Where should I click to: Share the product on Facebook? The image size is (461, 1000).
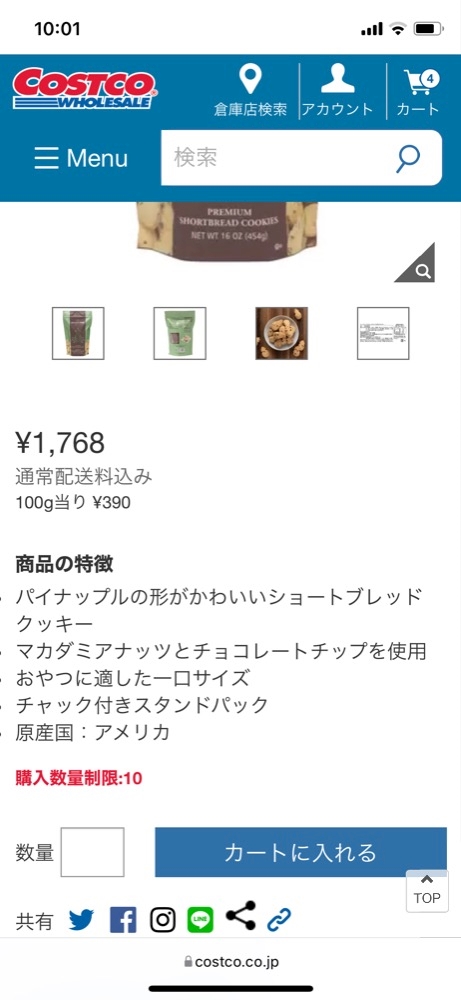click(x=123, y=920)
